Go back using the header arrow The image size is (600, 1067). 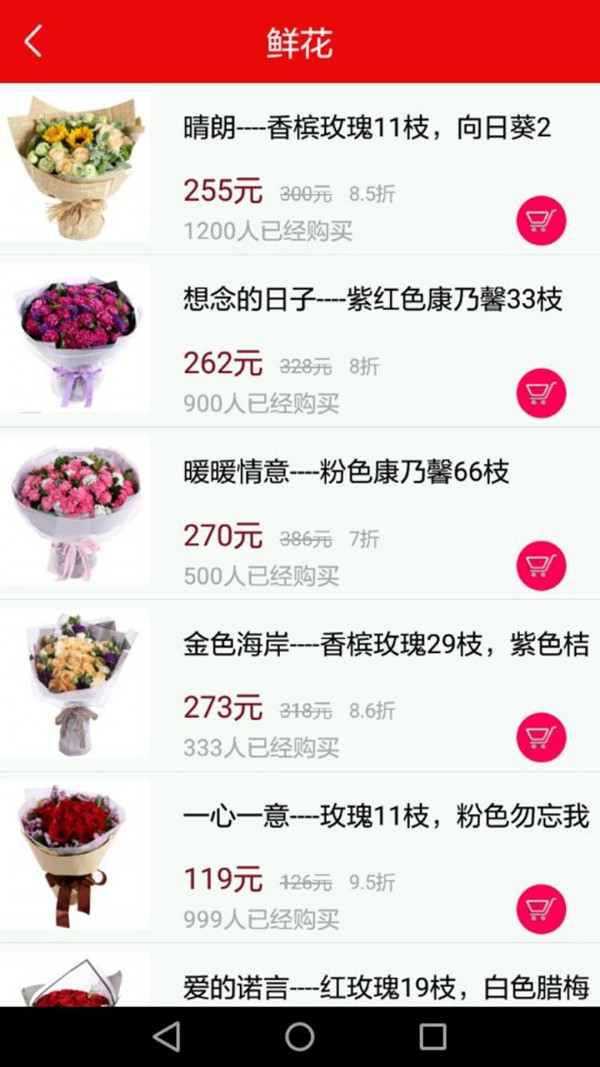coord(34,42)
